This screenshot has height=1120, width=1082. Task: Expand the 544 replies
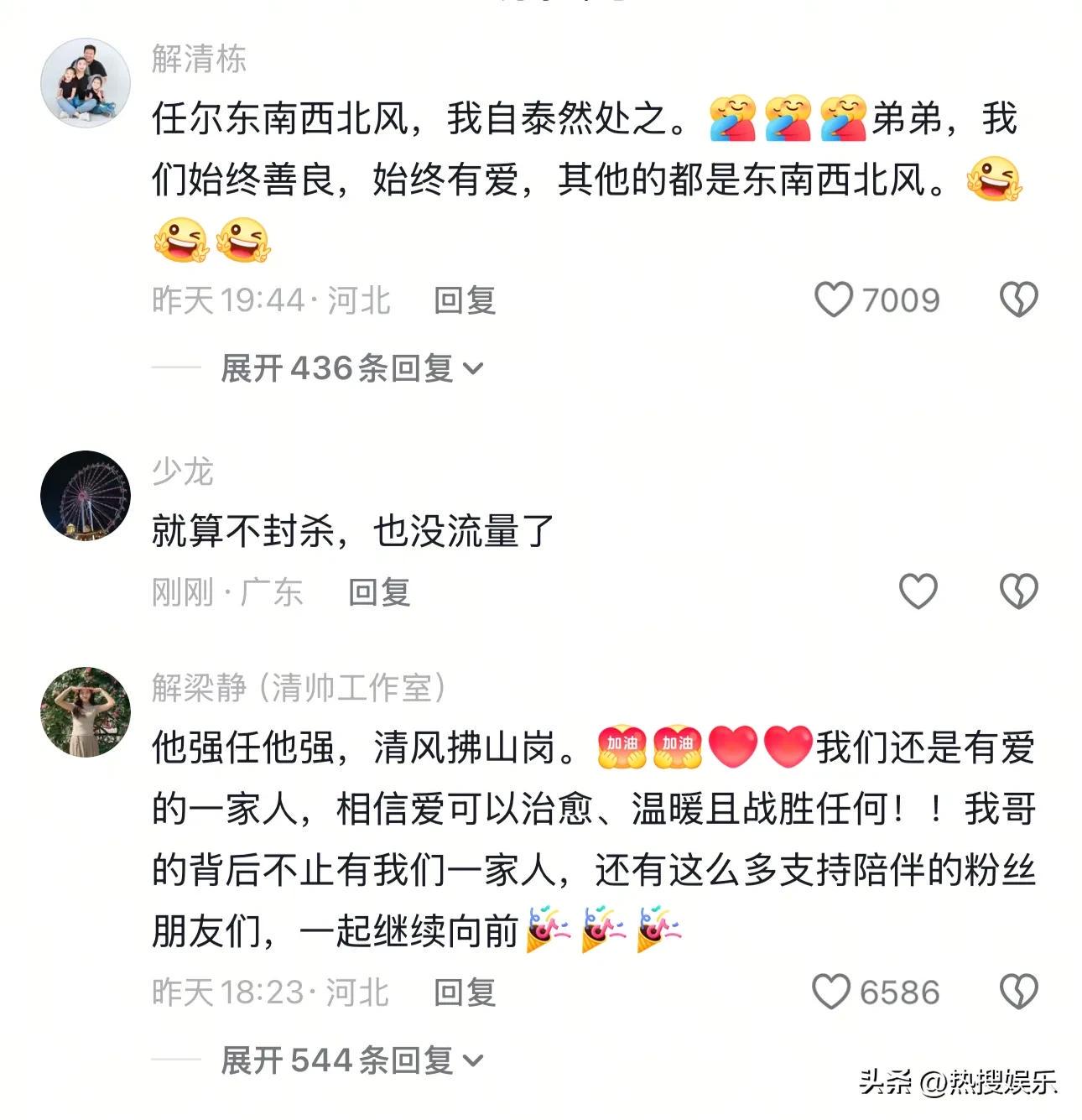pyautogui.click(x=351, y=1060)
